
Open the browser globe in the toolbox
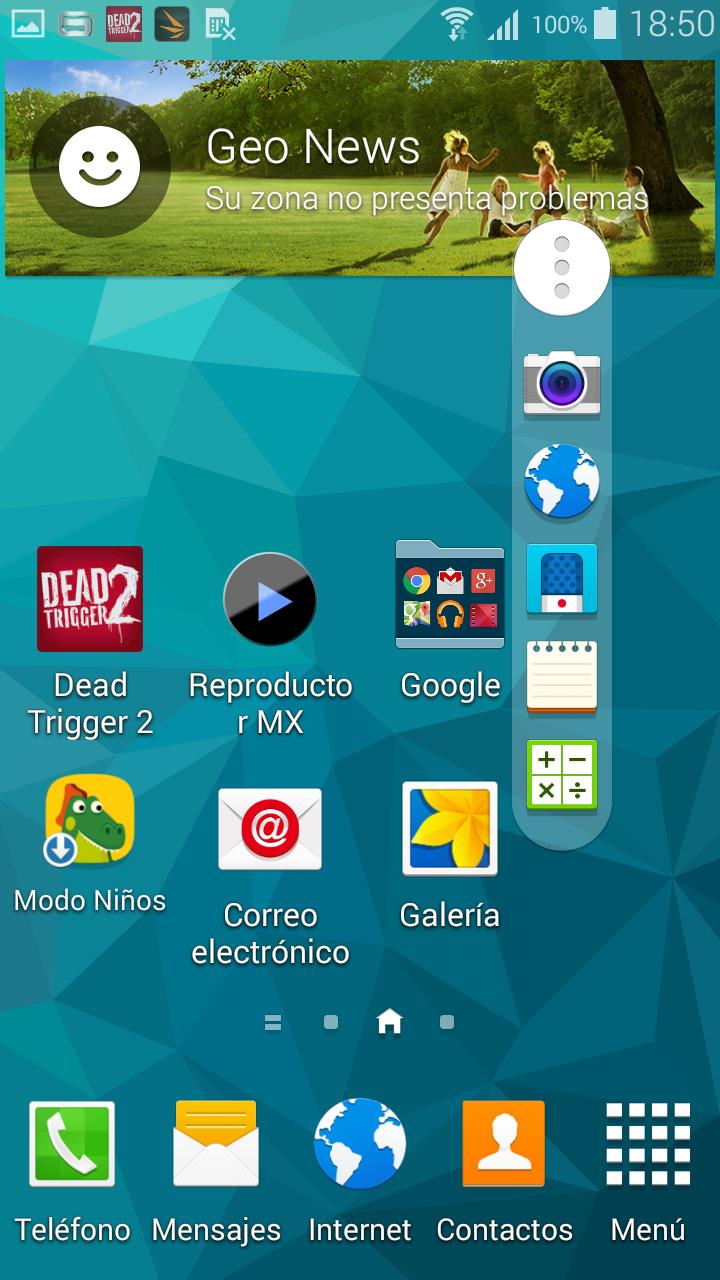tap(561, 481)
